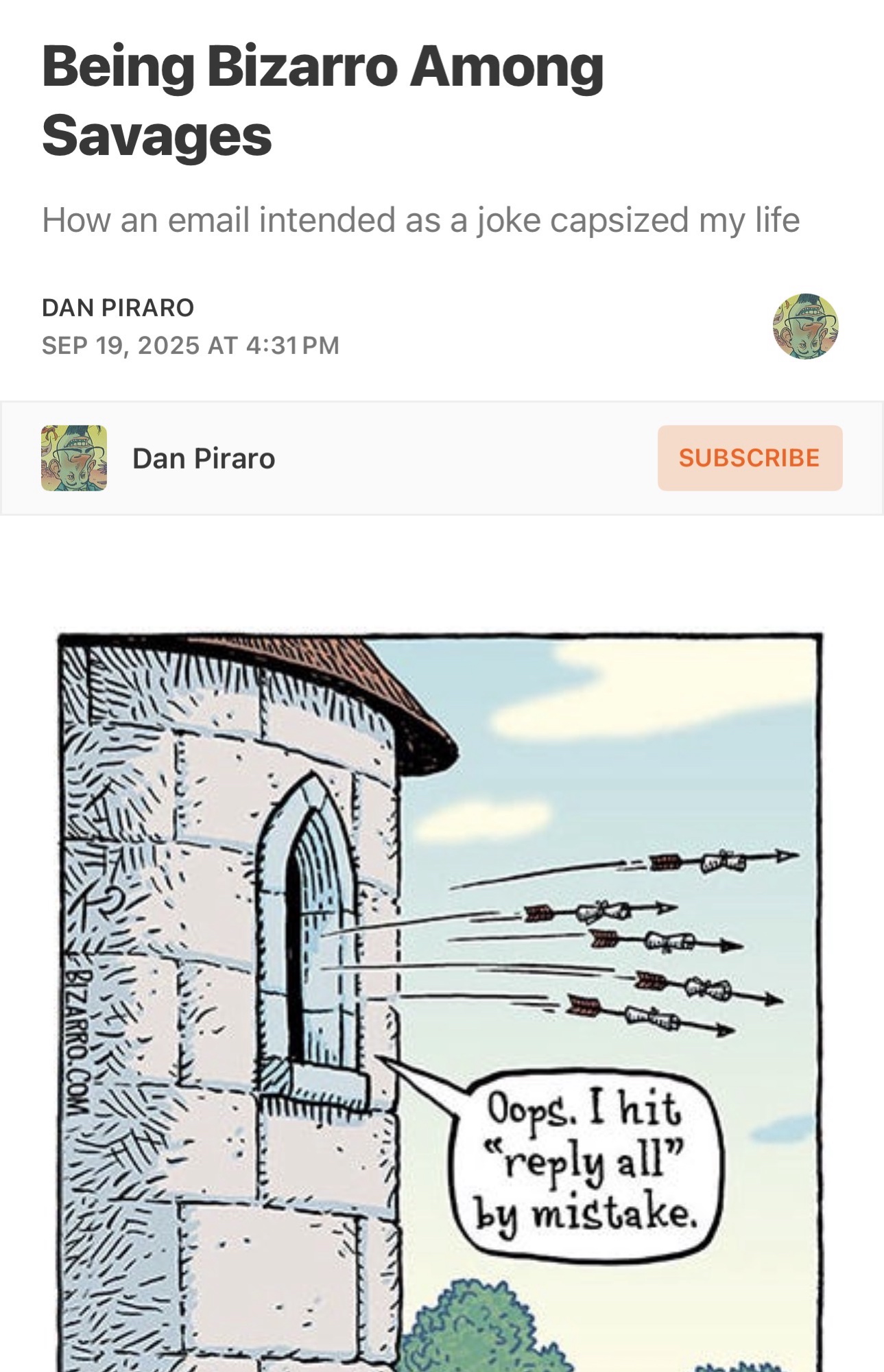Subscribe to Dan Piraro's newsletter
Viewport: 884px width, 1372px height.
(750, 458)
